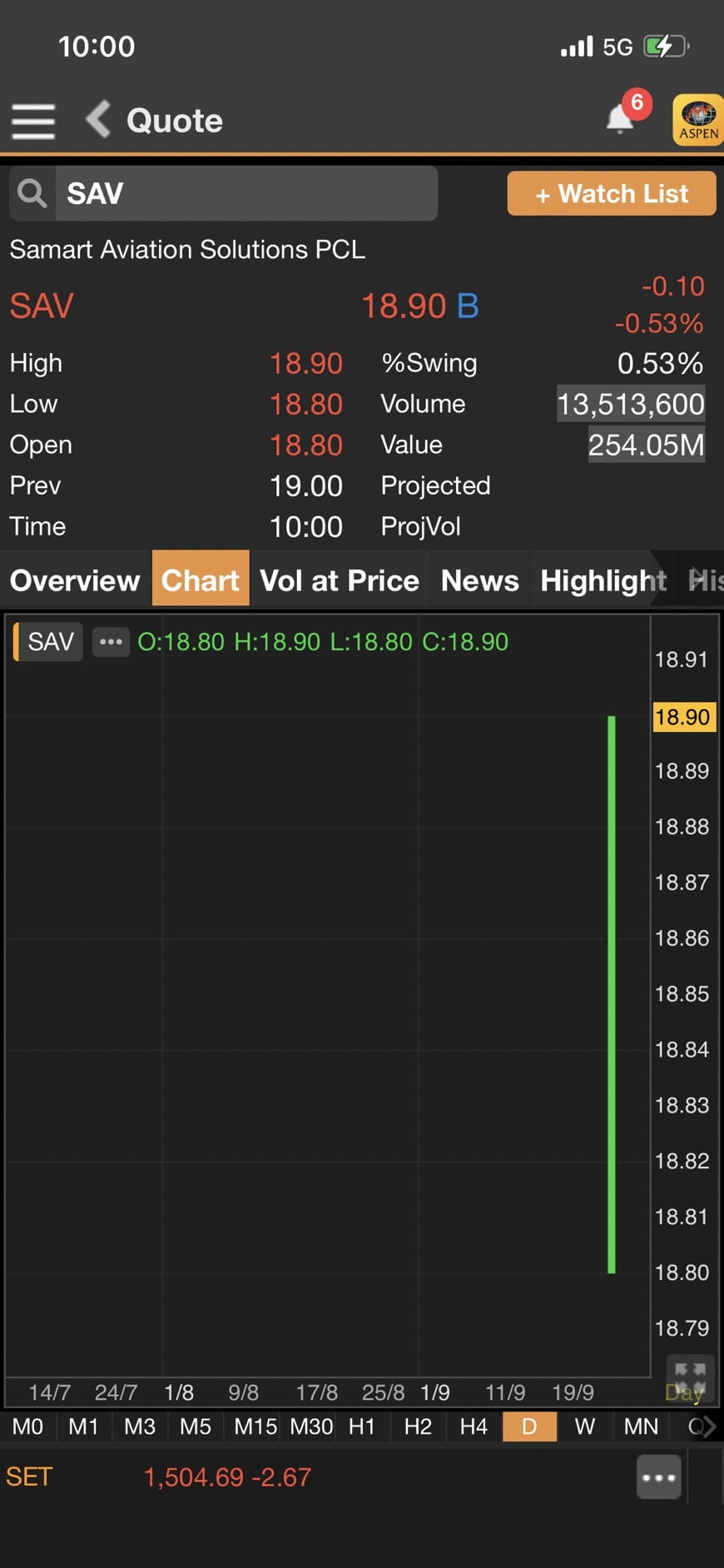Screen dimensions: 724x1568
Task: Open the hamburger menu
Action: coord(33,122)
